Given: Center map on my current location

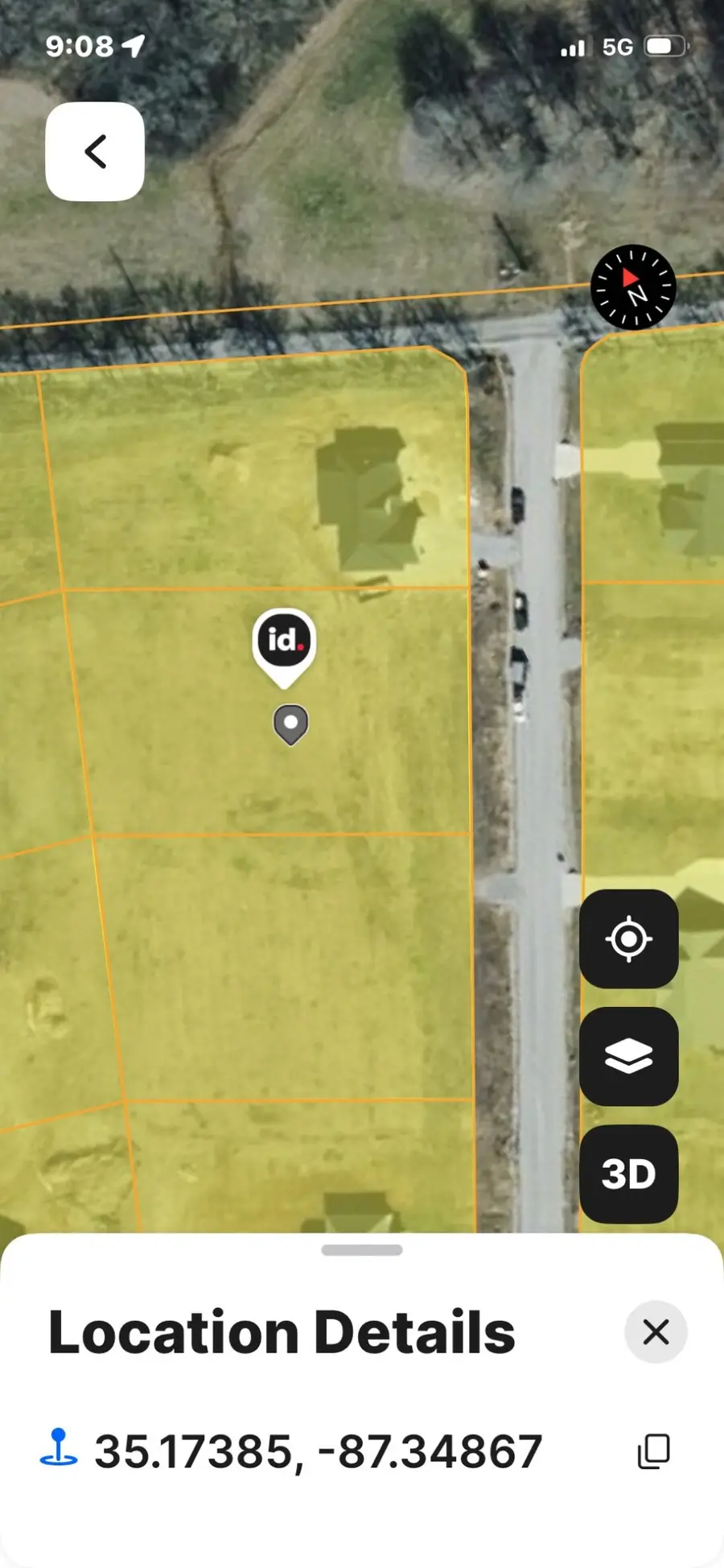Looking at the screenshot, I should [x=628, y=939].
